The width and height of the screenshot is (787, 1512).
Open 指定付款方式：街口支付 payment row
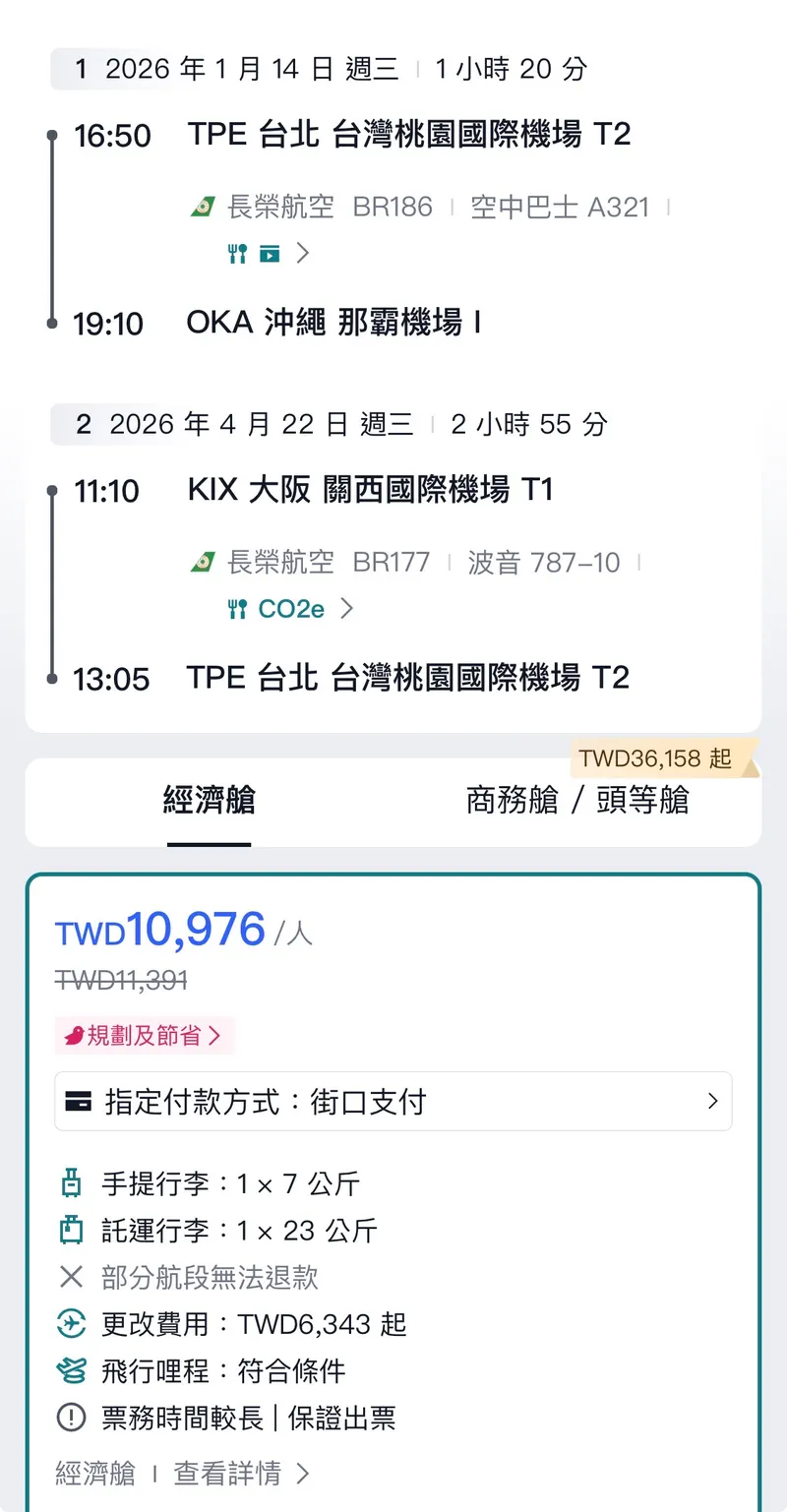pyautogui.click(x=393, y=1102)
